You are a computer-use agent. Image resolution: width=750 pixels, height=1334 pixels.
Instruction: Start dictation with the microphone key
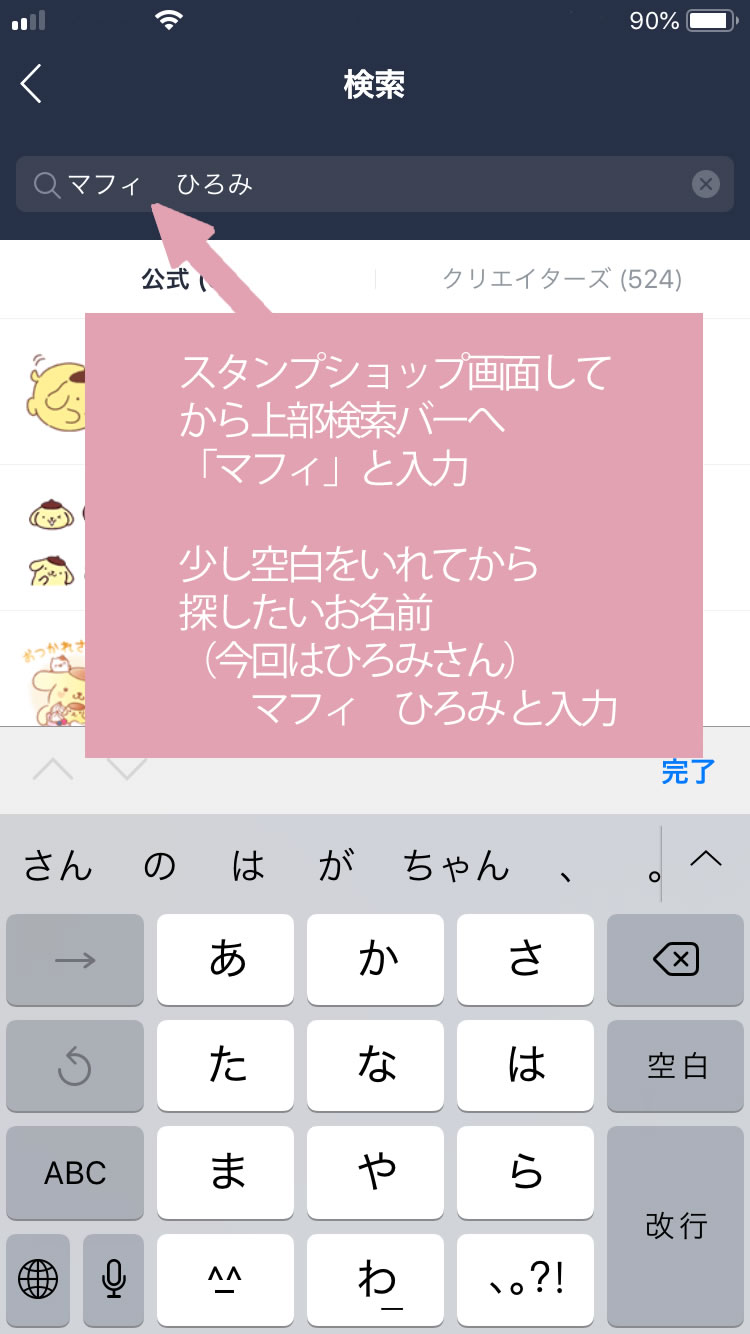point(114,1277)
